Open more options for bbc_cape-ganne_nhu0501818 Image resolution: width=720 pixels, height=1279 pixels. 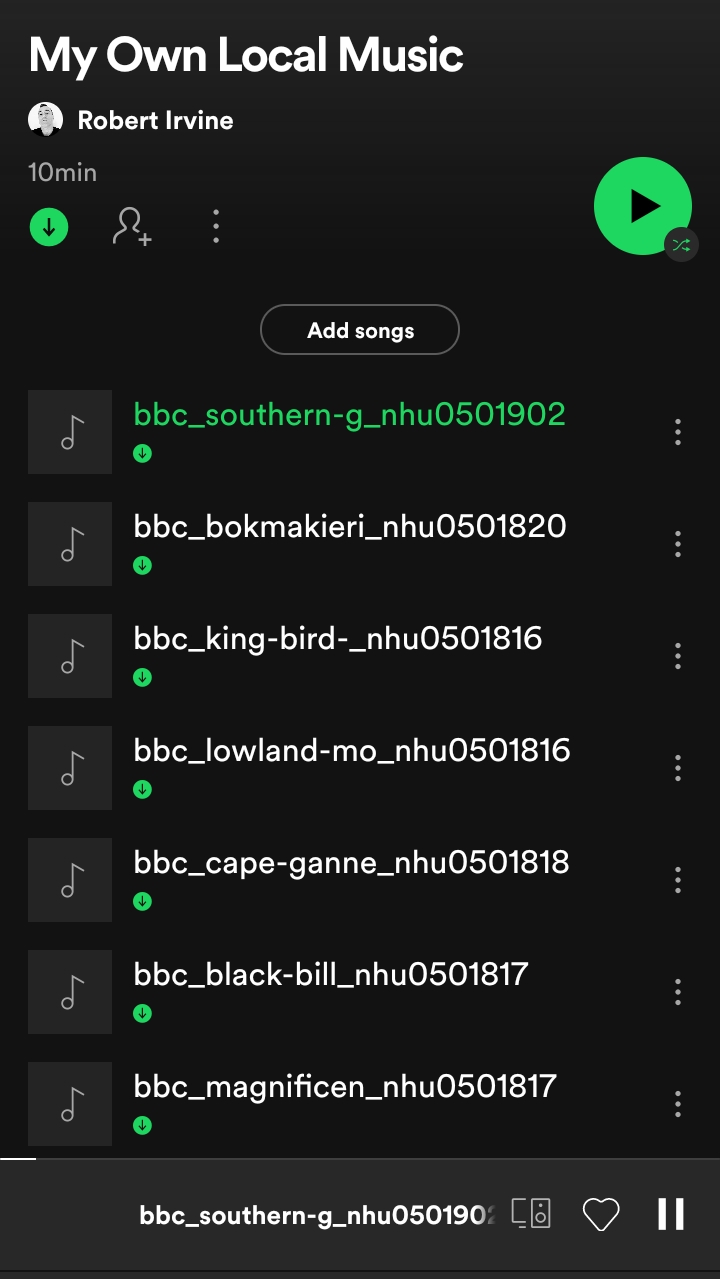click(x=678, y=880)
